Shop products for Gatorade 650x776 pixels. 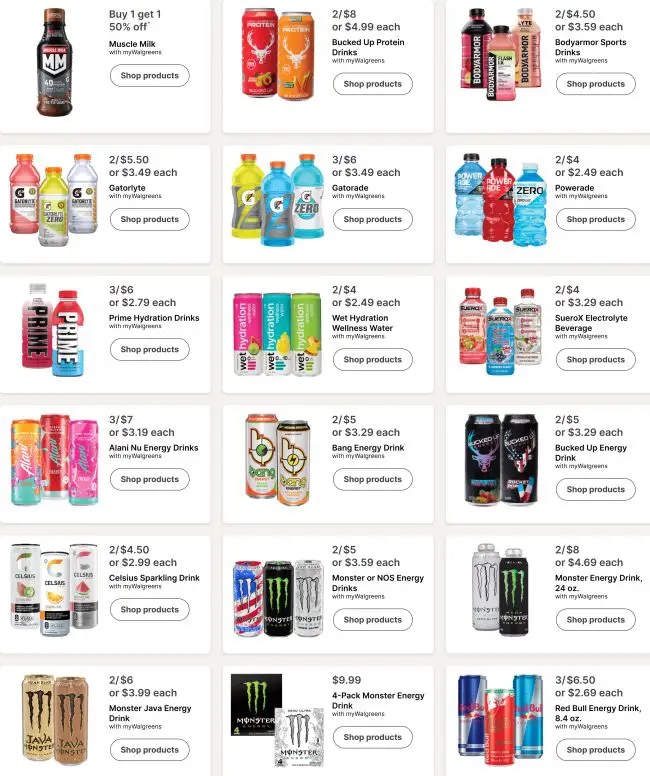[x=372, y=219]
